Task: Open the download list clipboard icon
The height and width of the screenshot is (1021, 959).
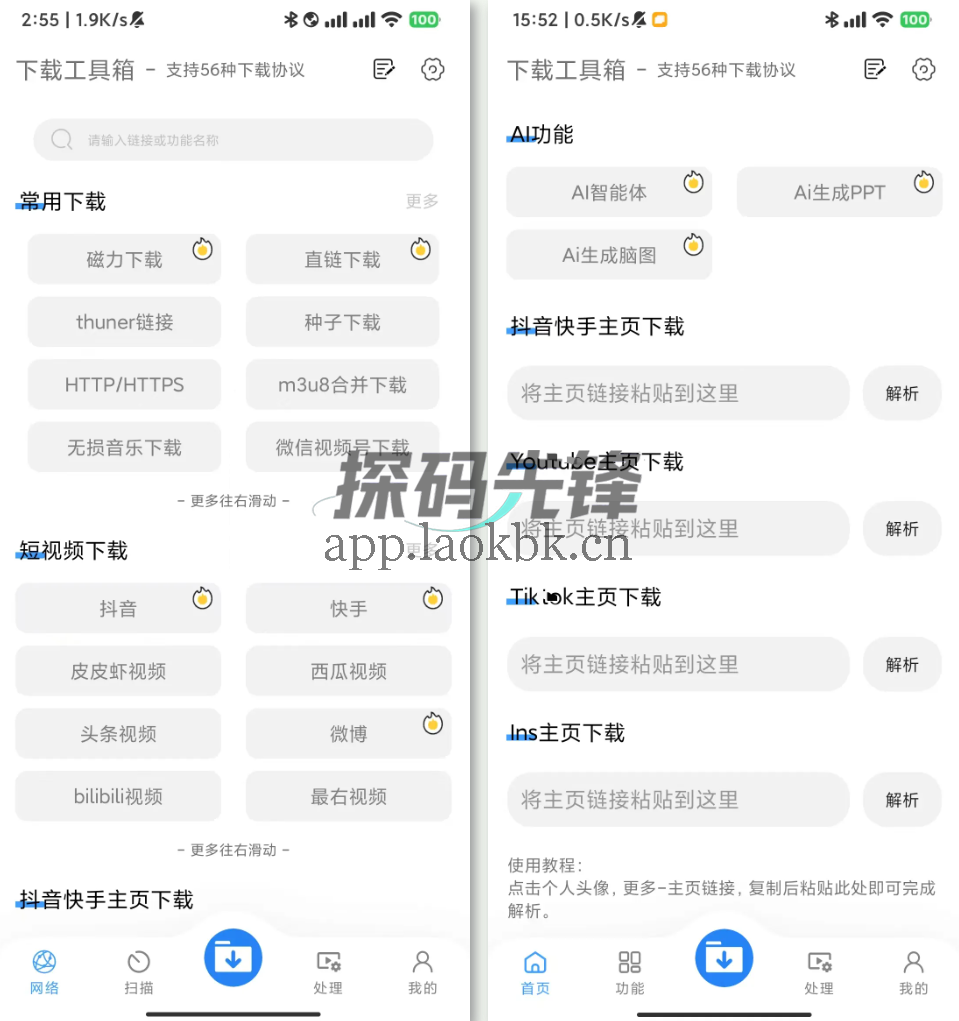Action: pos(383,68)
